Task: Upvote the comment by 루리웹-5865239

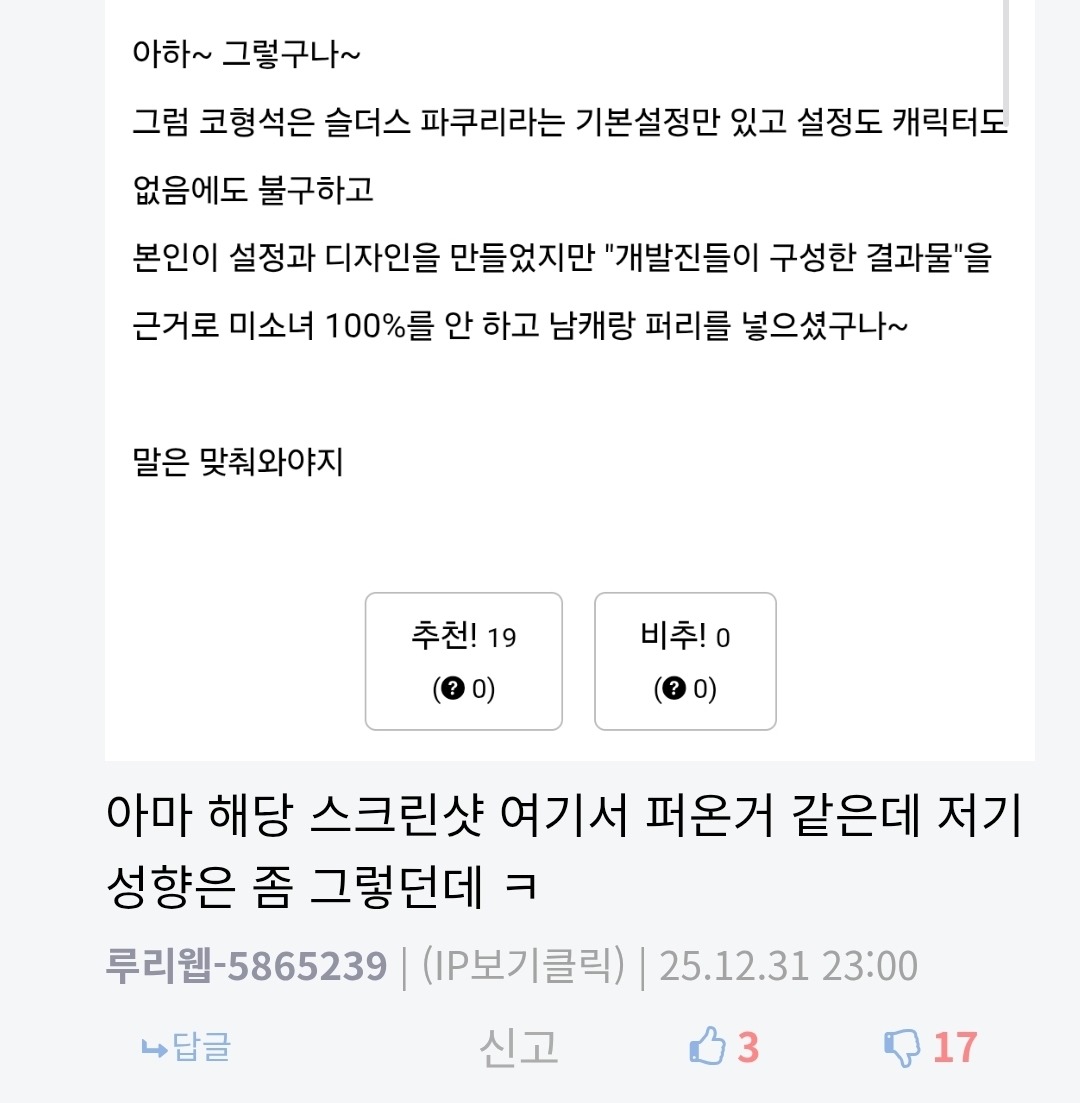Action: click(x=723, y=1047)
